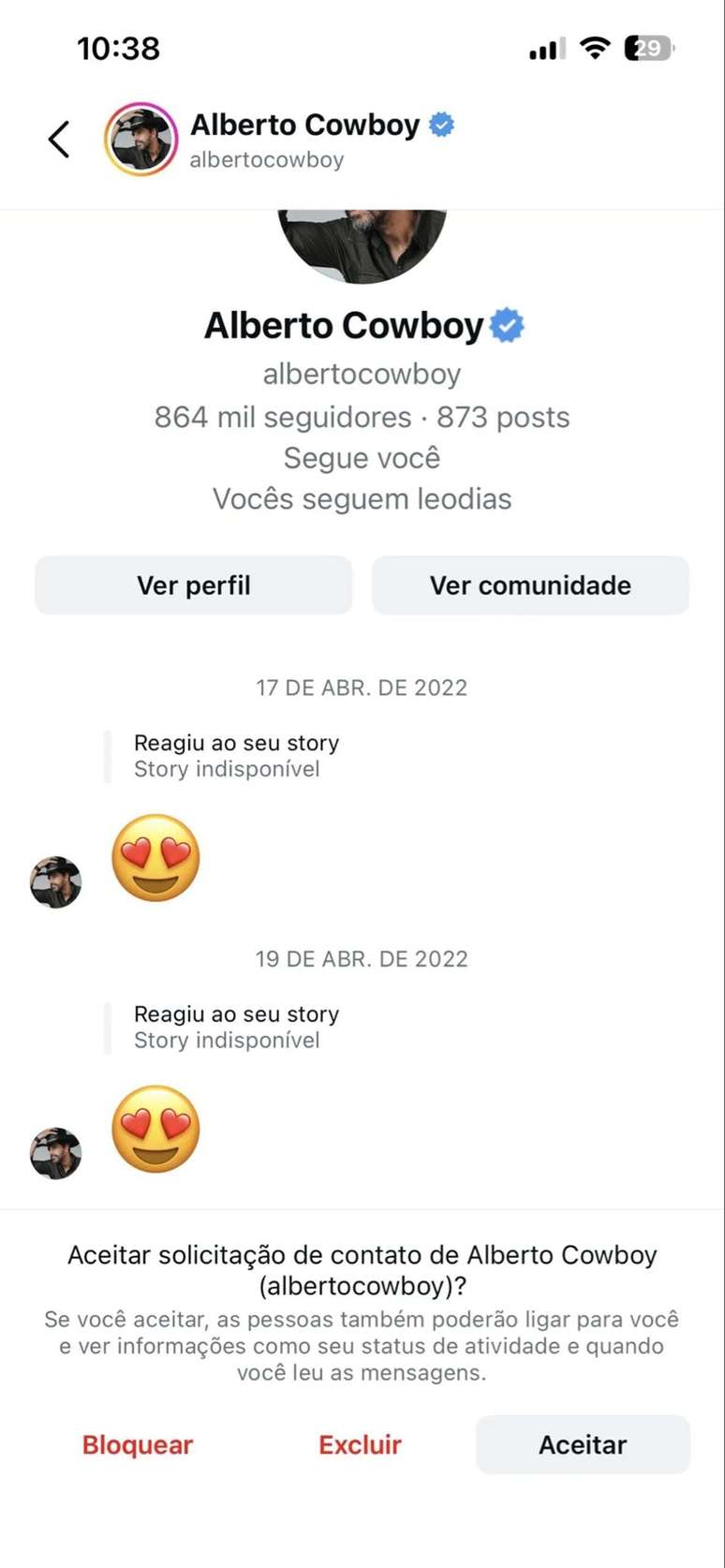The width and height of the screenshot is (725, 1568).
Task: Select the username albertocowboy under the profile photo
Action: coord(362,374)
